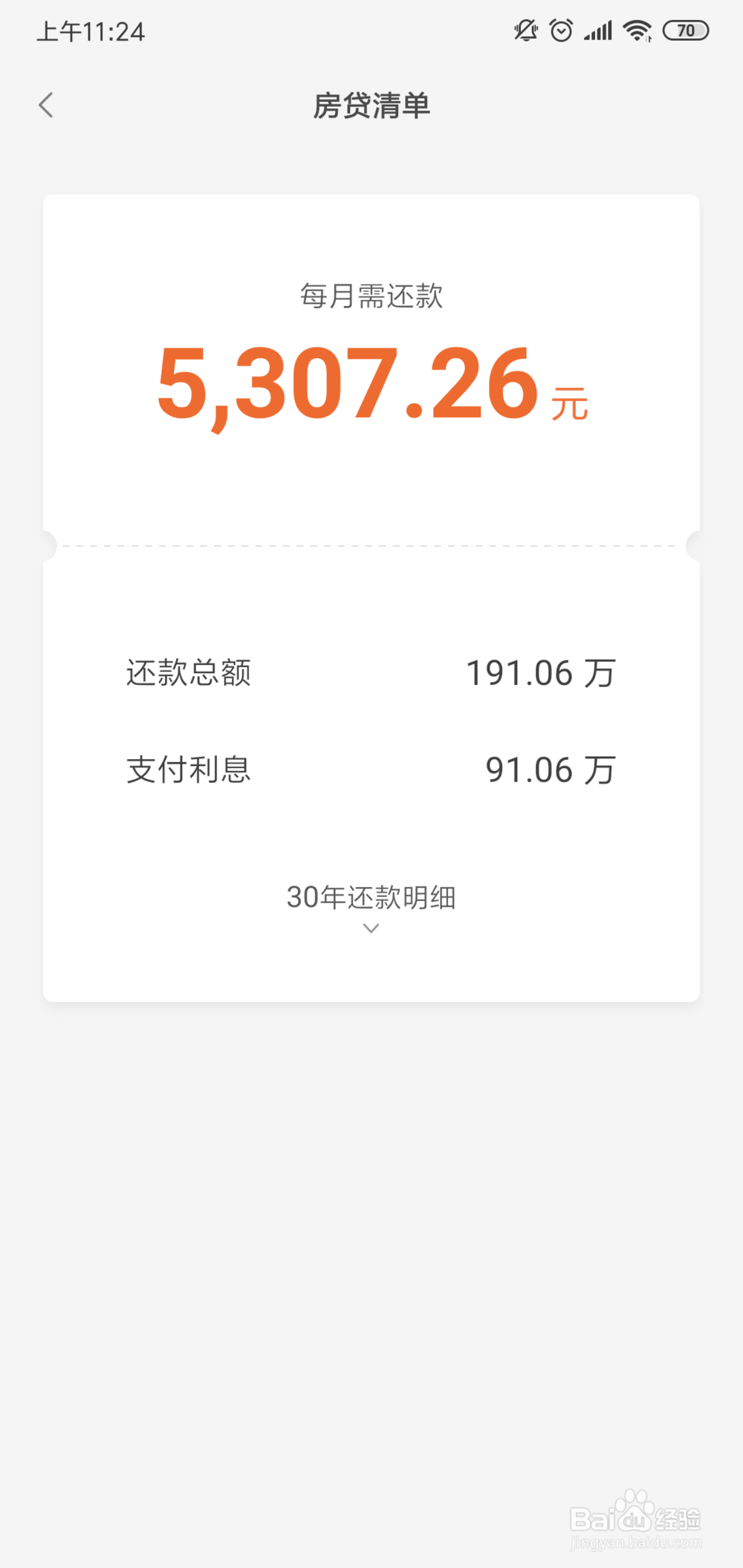Click the alarm clock icon in status bar
The image size is (743, 1568).
[562, 30]
